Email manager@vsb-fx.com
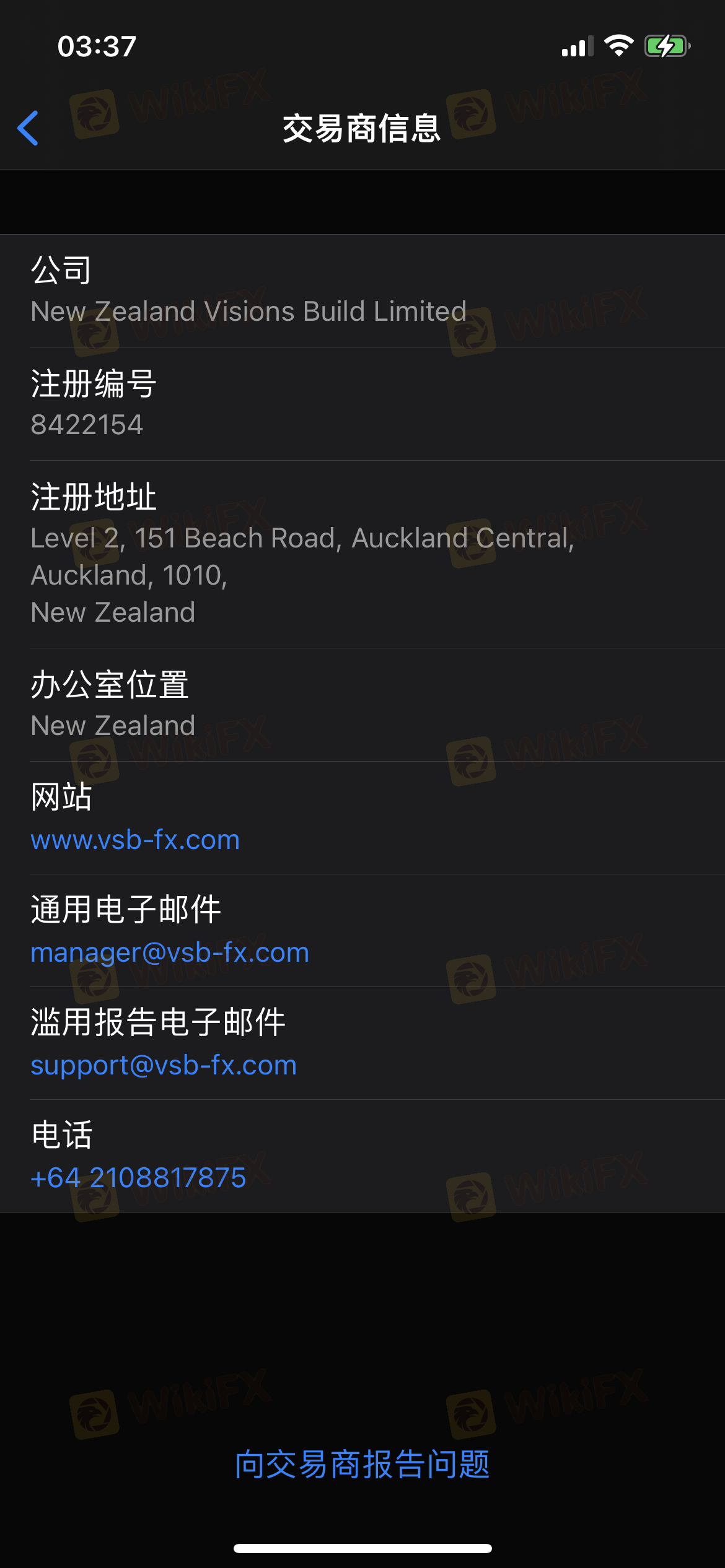Image resolution: width=725 pixels, height=1568 pixels. [170, 953]
